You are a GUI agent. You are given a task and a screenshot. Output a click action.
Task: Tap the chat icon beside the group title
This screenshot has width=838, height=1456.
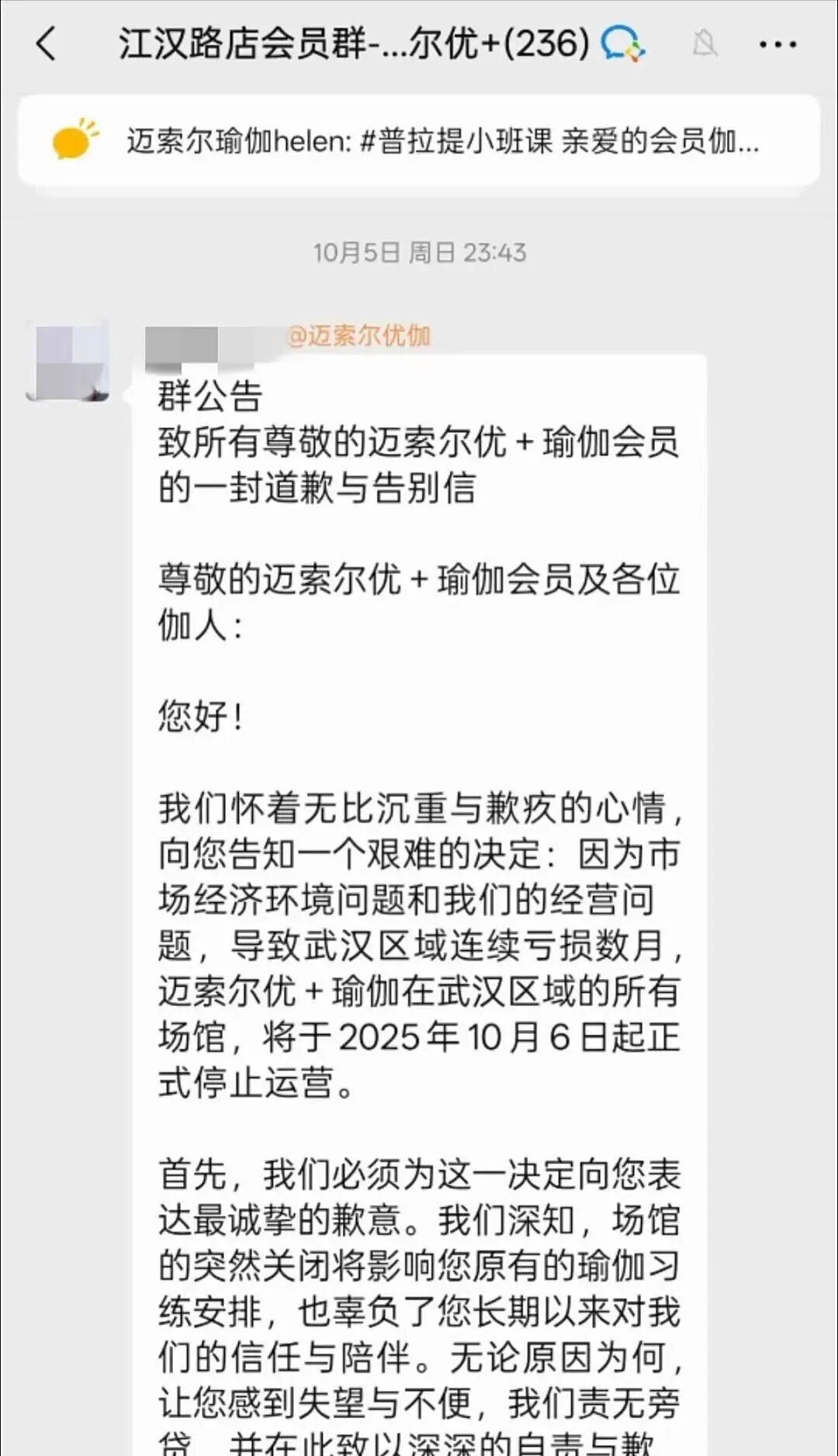click(x=622, y=44)
